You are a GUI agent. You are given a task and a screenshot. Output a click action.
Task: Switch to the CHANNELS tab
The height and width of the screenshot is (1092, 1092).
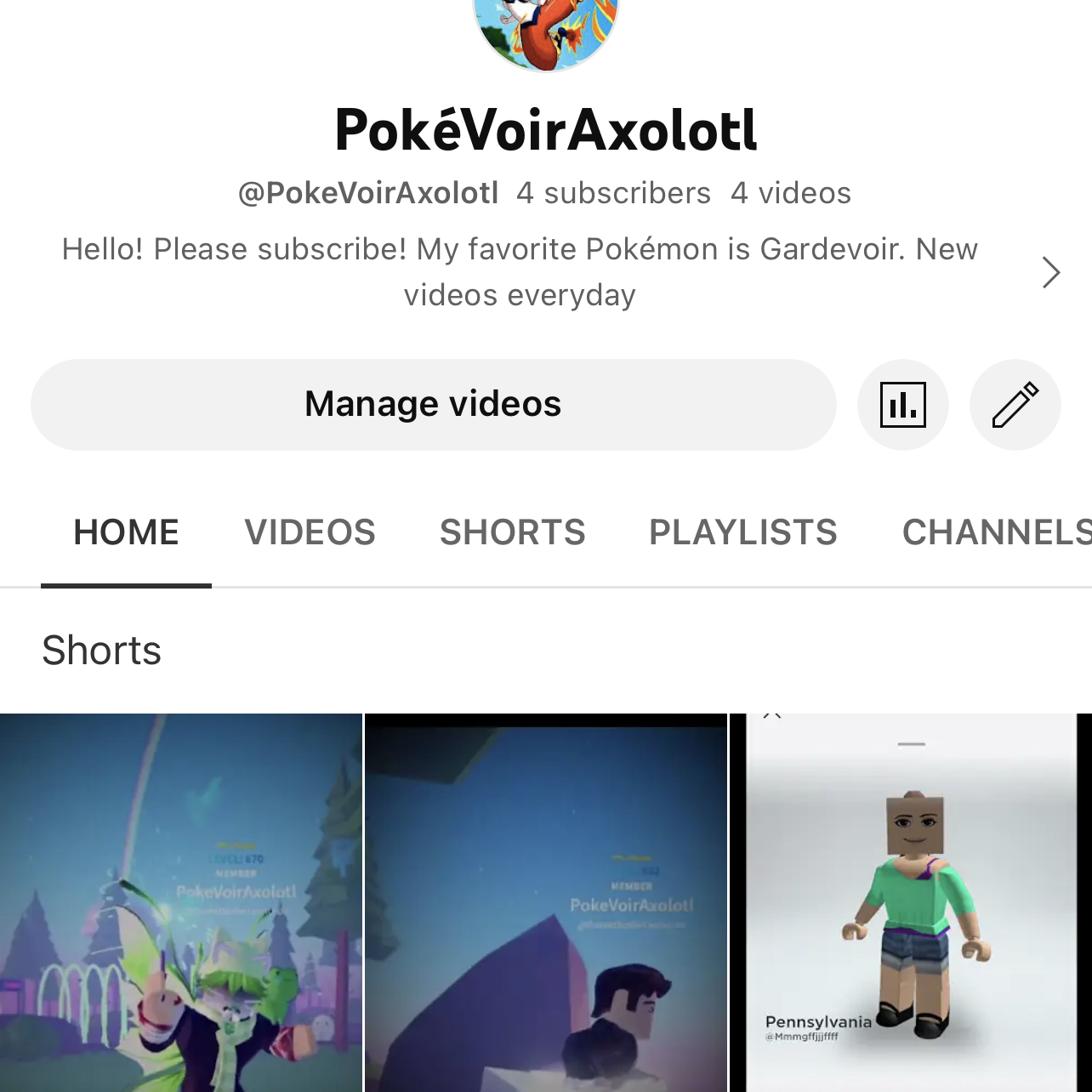(995, 533)
